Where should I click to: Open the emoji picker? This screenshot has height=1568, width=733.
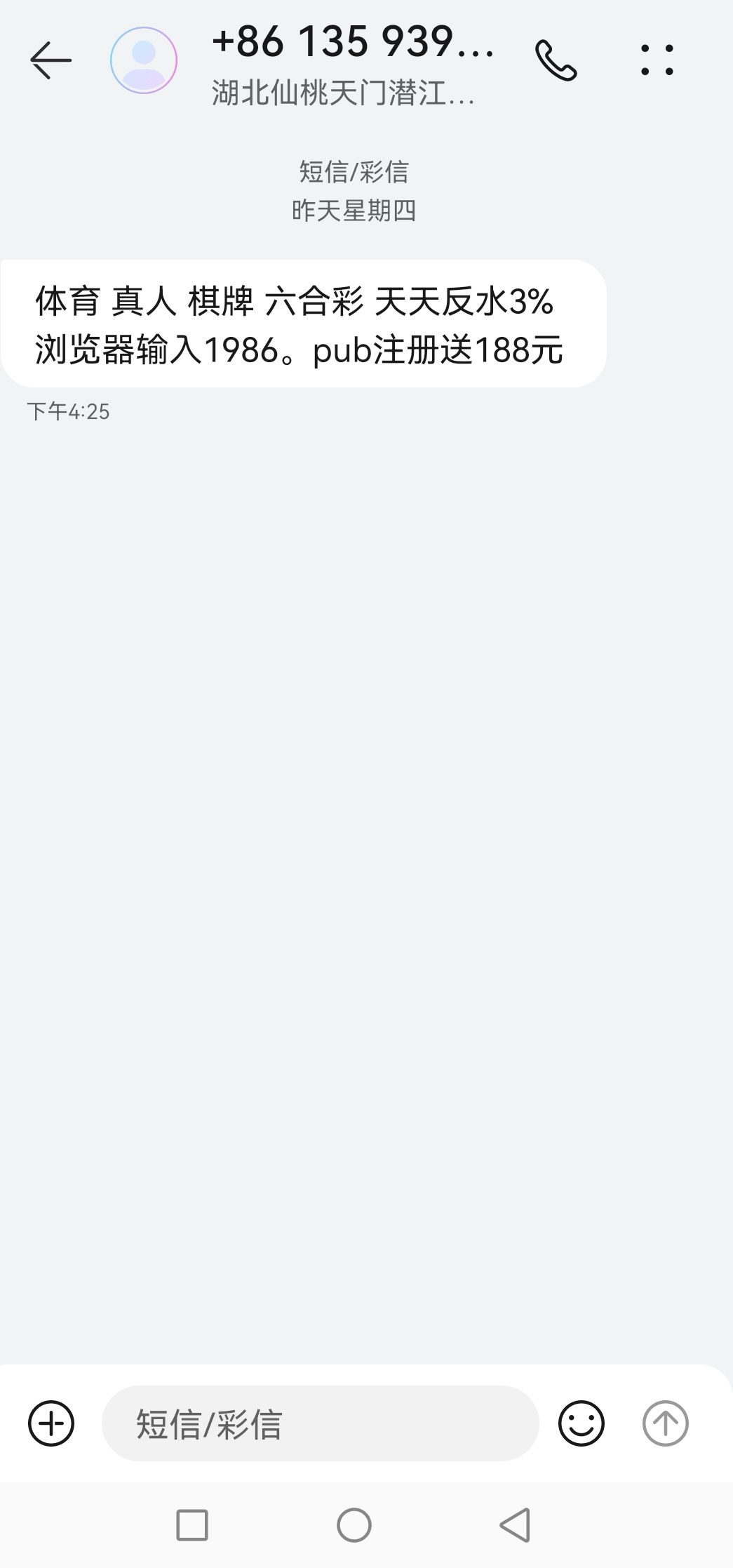tap(581, 1423)
